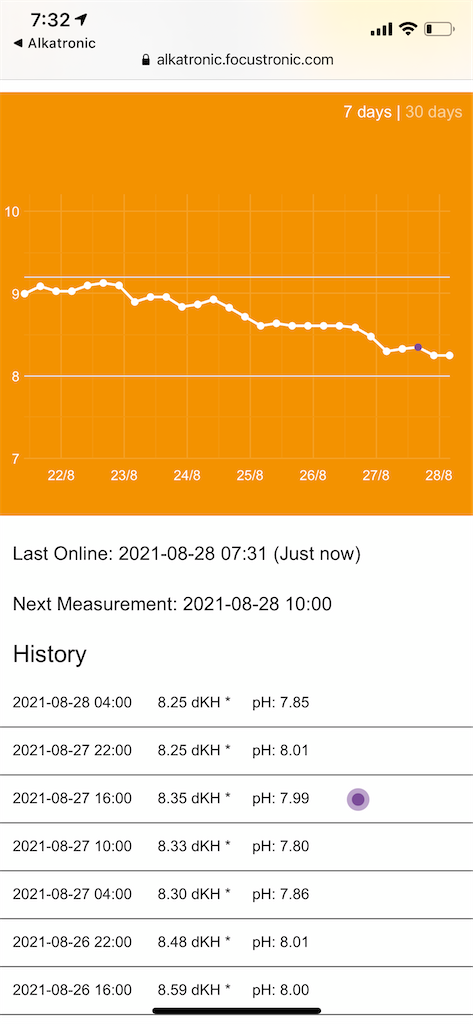Open the 2021-08-27 22:00 history entry
This screenshot has width=473, height=1024.
[x=236, y=751]
